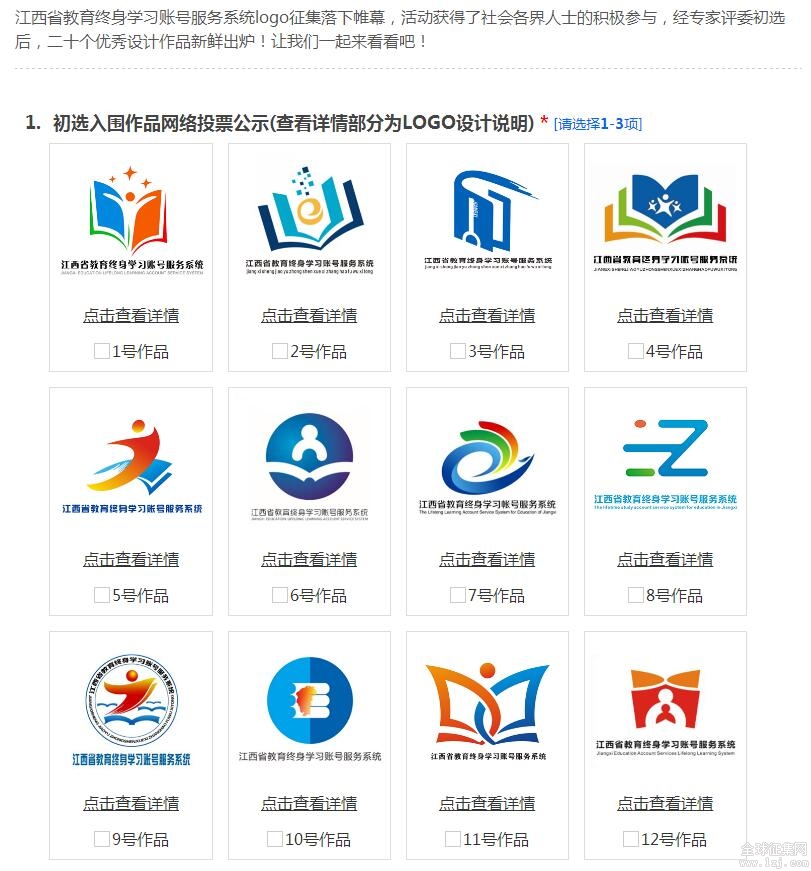Tick the 3号作品 checkbox
The height and width of the screenshot is (871, 811).
457,351
